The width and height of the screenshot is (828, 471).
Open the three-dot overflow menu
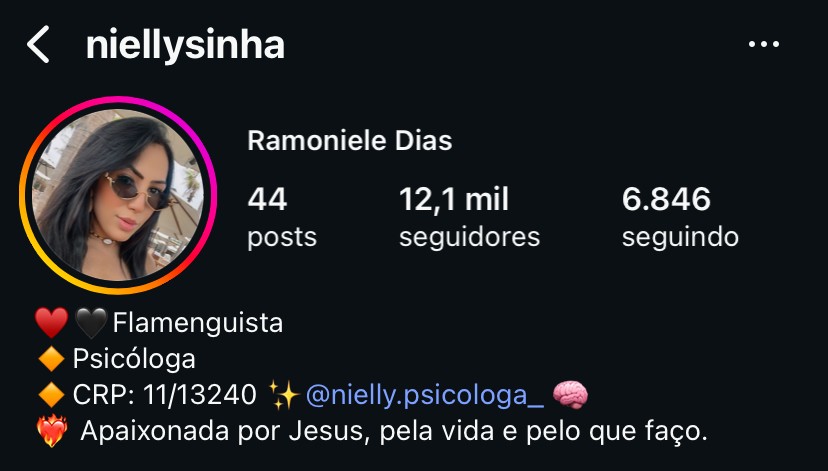(x=763, y=45)
